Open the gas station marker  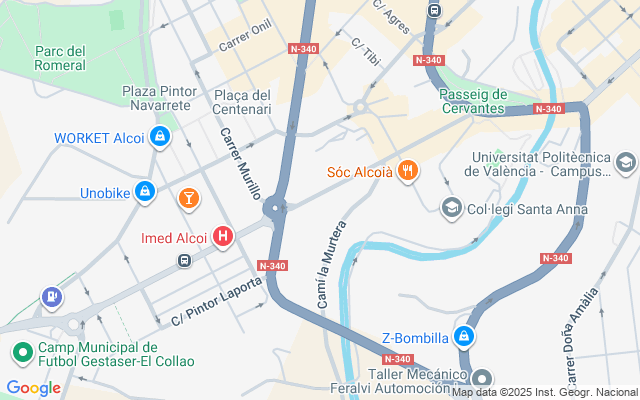click(51, 297)
